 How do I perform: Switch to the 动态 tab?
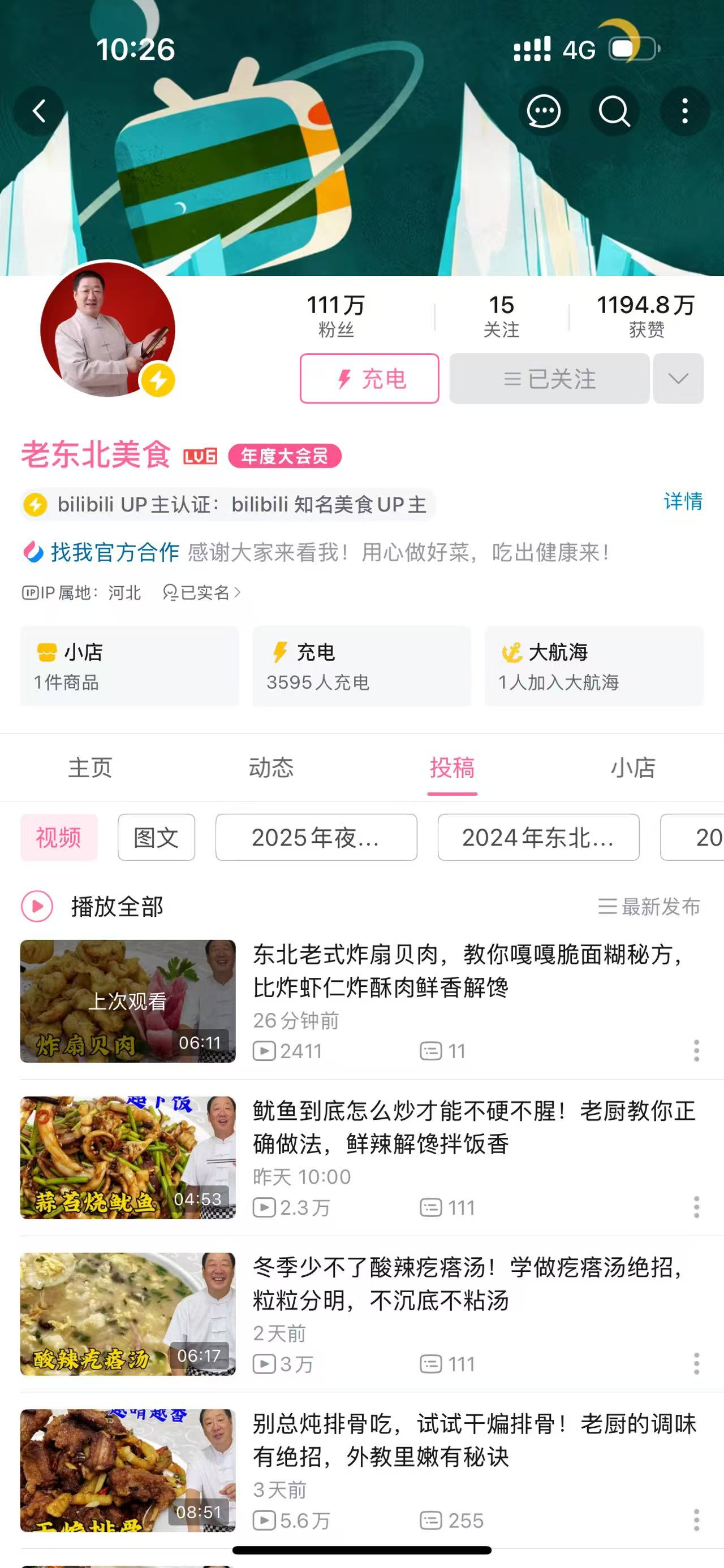click(271, 768)
